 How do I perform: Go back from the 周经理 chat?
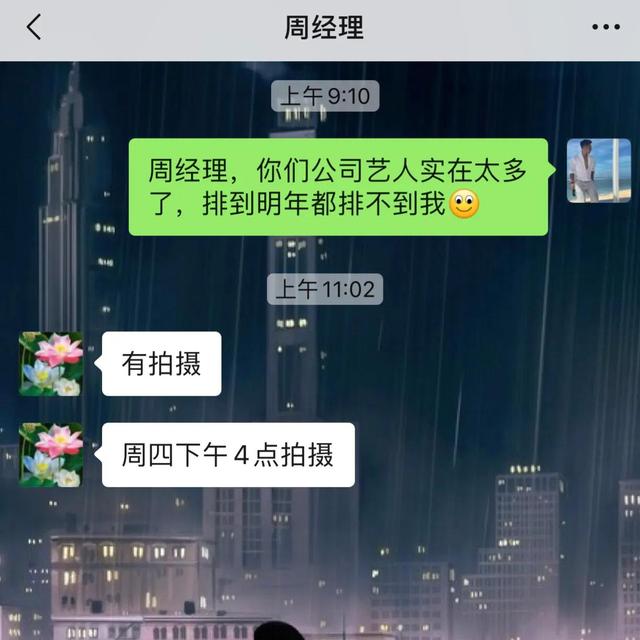[x=34, y=27]
